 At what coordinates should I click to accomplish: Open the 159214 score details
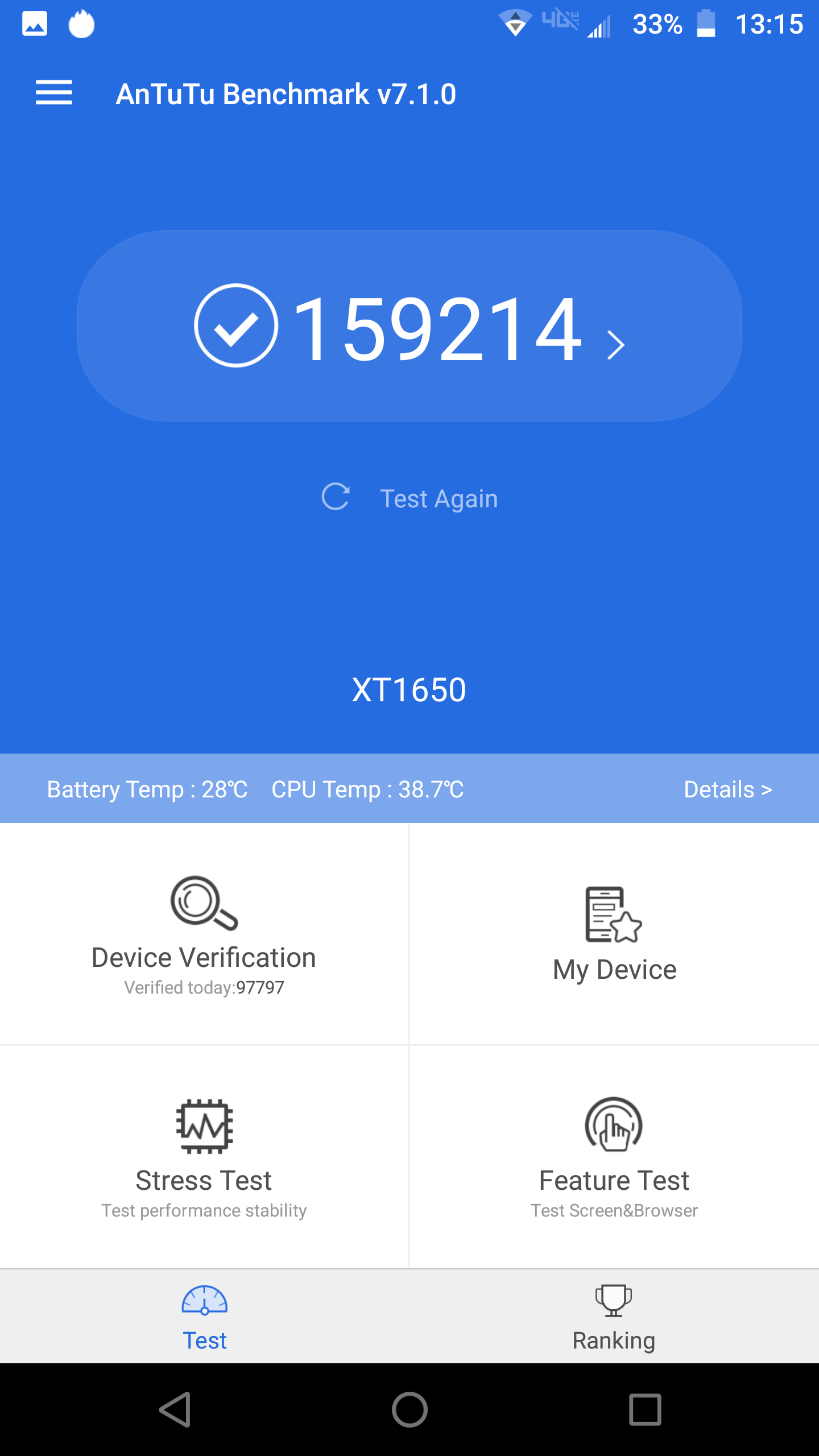(409, 326)
